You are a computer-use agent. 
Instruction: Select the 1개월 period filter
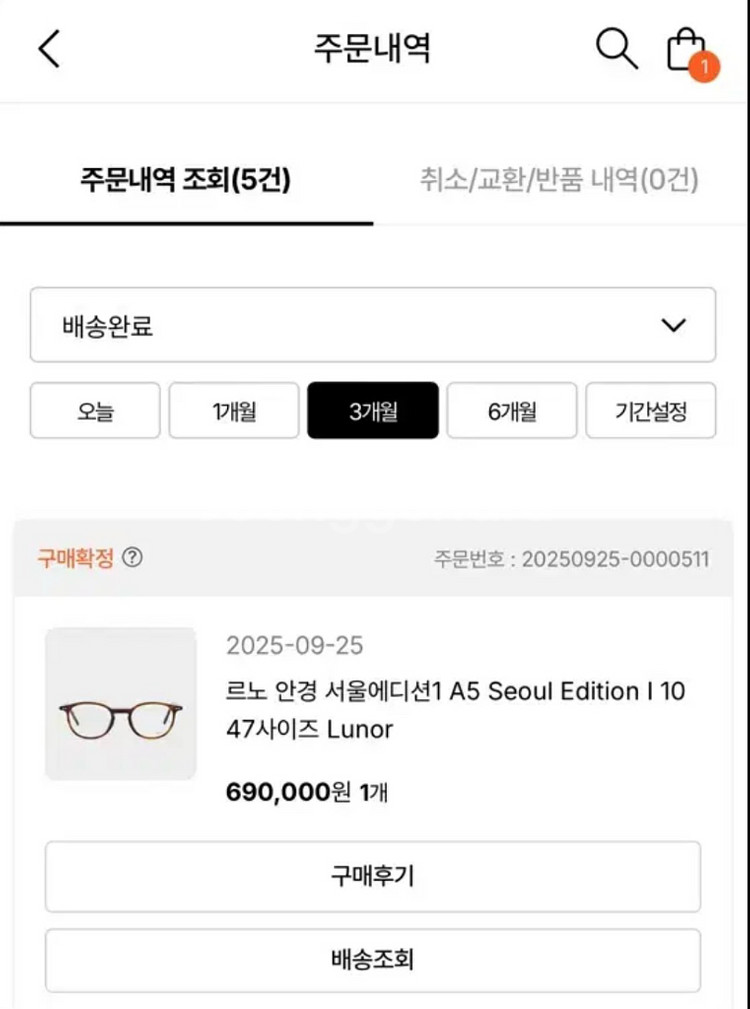pos(234,411)
